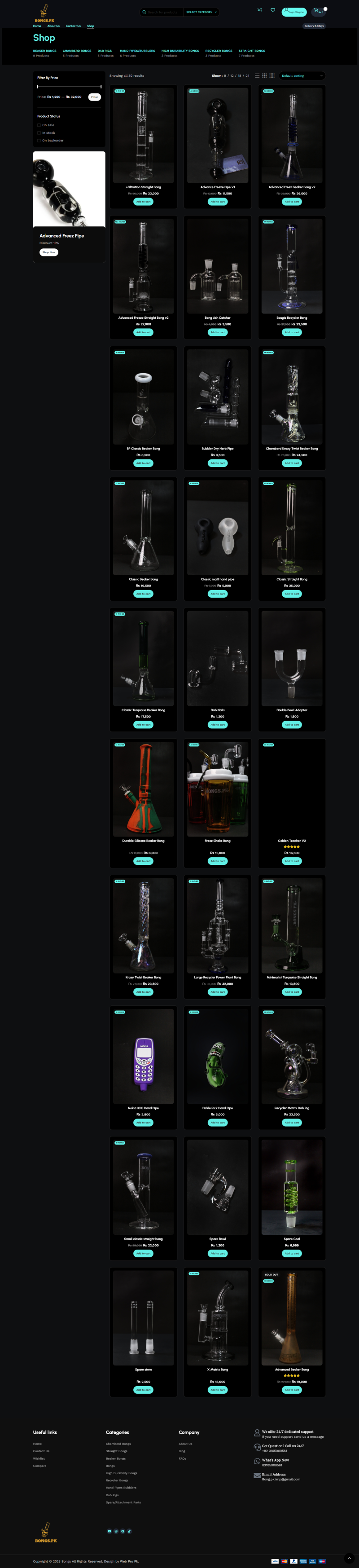
Task: Open FAQs link in the footer
Action: tap(182, 1458)
